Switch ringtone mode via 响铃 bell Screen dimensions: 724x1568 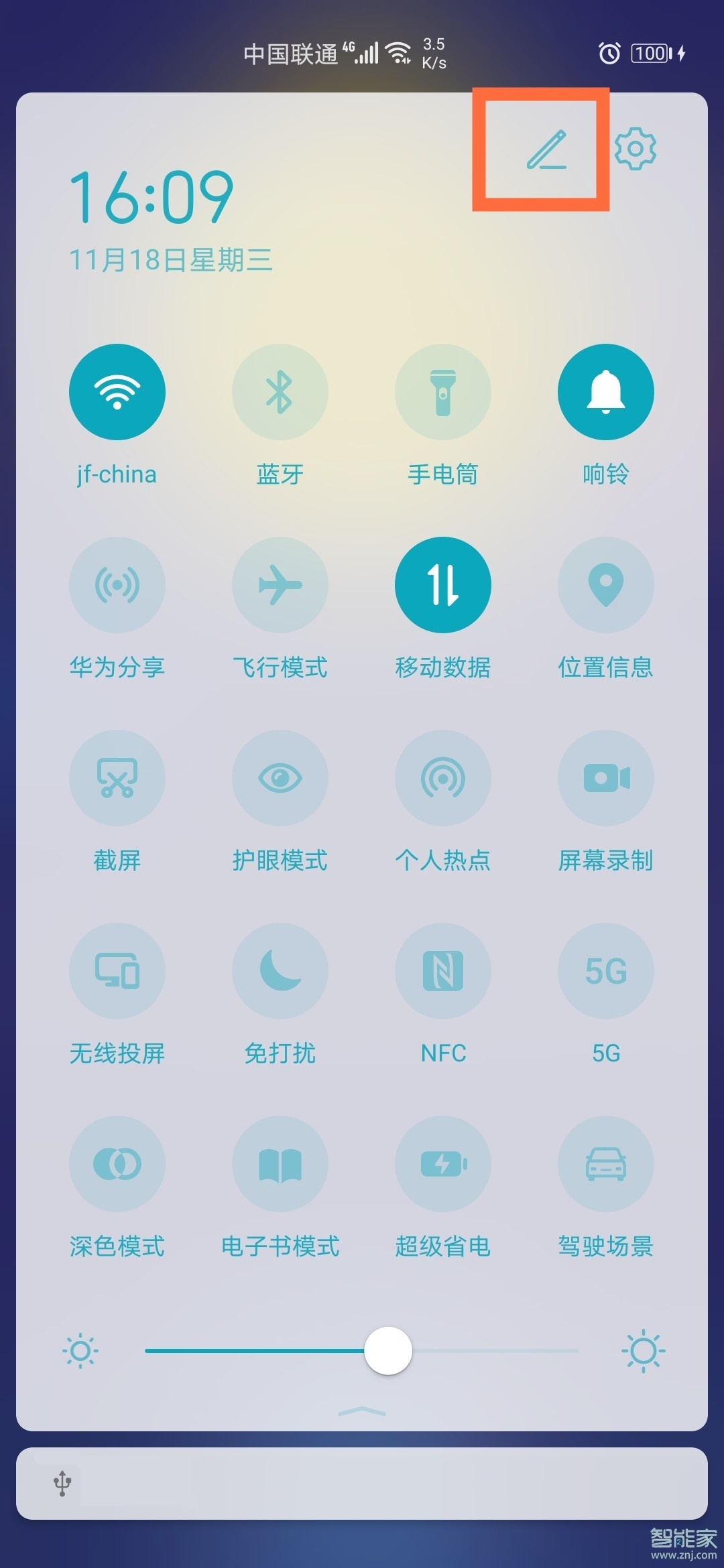pyautogui.click(x=606, y=392)
